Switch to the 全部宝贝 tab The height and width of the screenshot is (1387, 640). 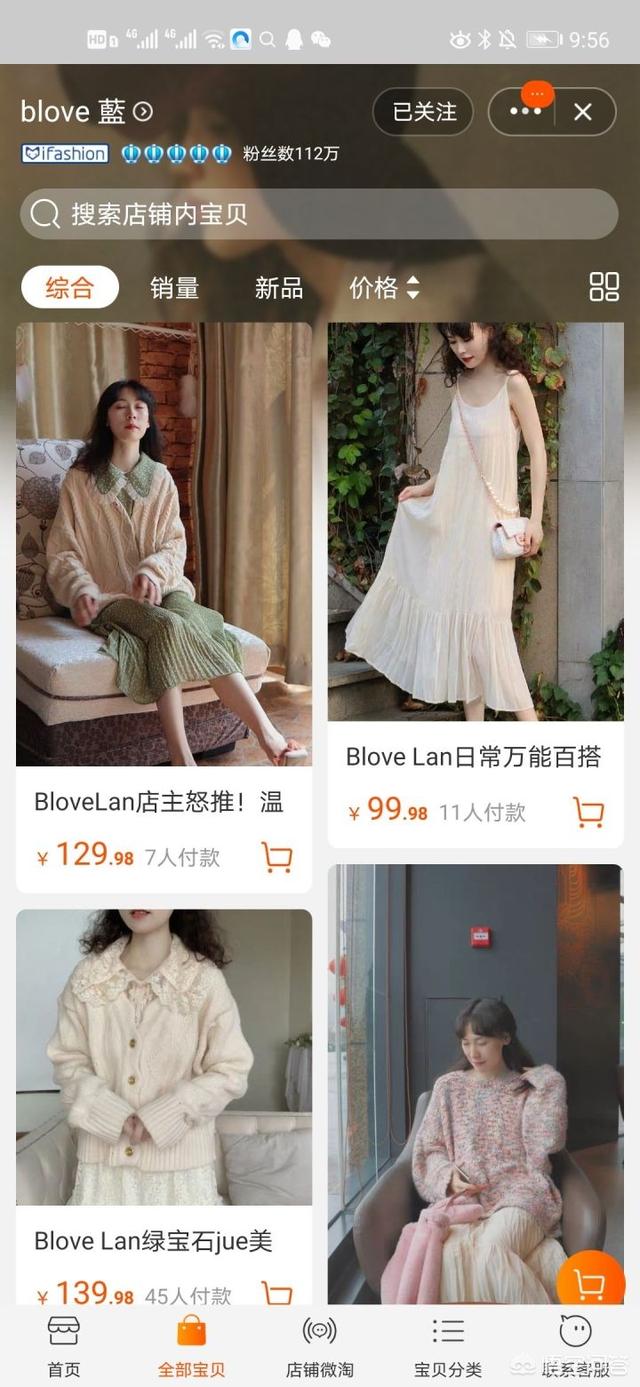(191, 1346)
